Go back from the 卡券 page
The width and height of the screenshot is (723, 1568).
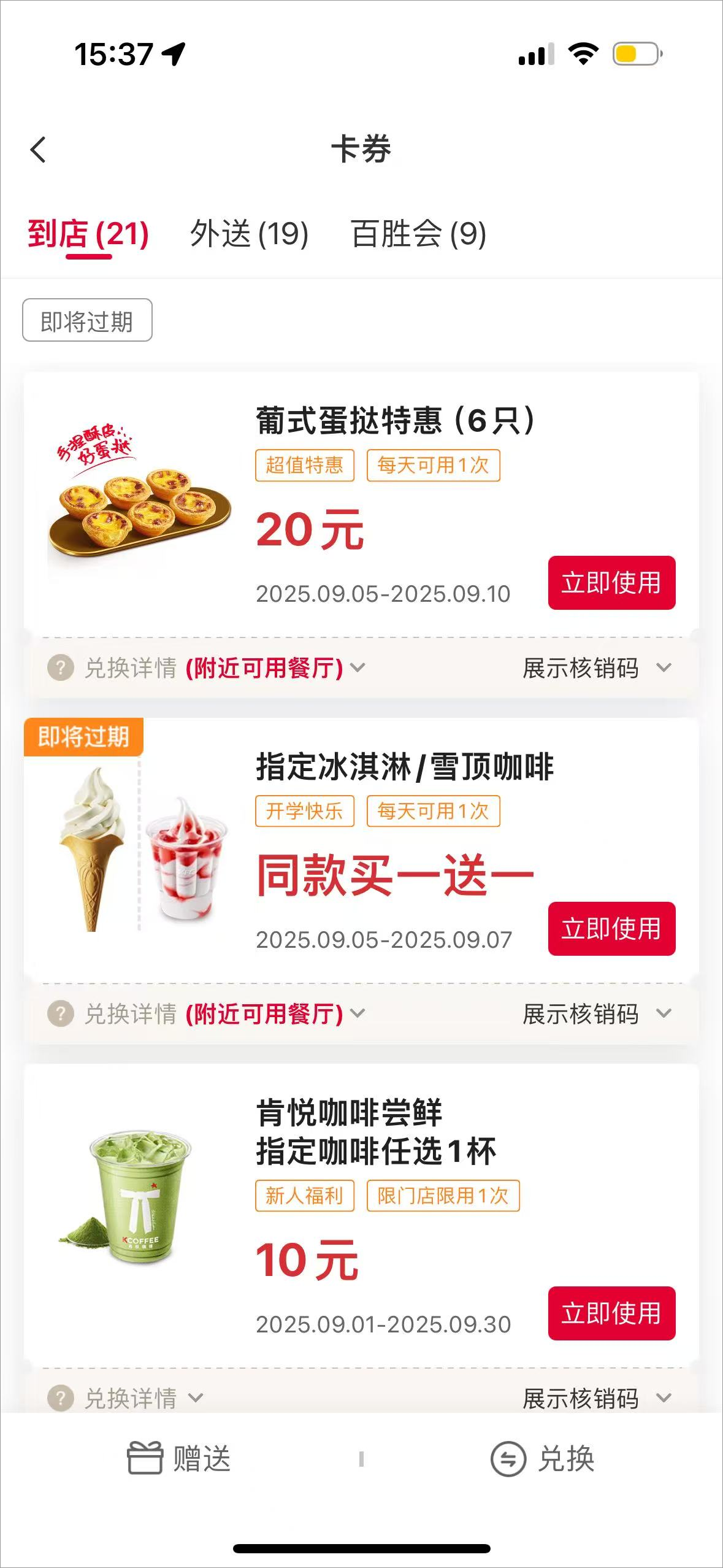point(38,150)
